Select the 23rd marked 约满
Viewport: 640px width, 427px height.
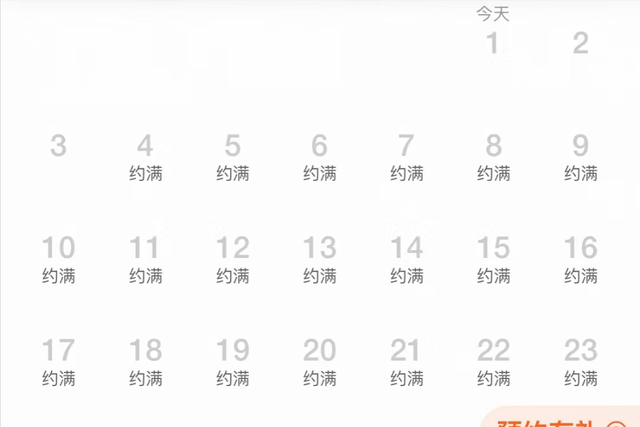point(580,361)
